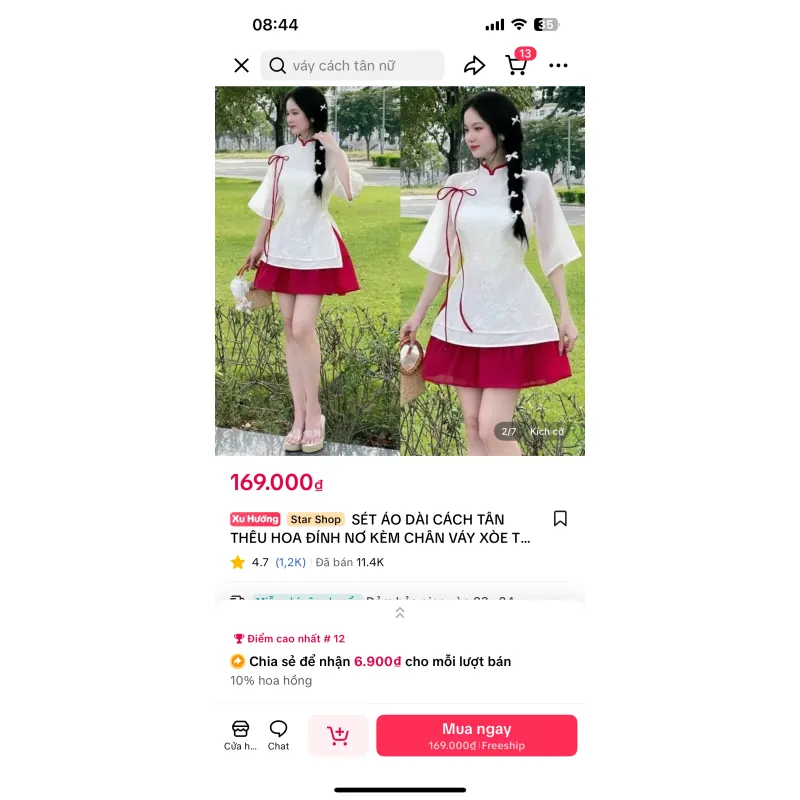This screenshot has width=800, height=800.
Task: Open the three-dot overflow menu
Action: pyautogui.click(x=558, y=66)
